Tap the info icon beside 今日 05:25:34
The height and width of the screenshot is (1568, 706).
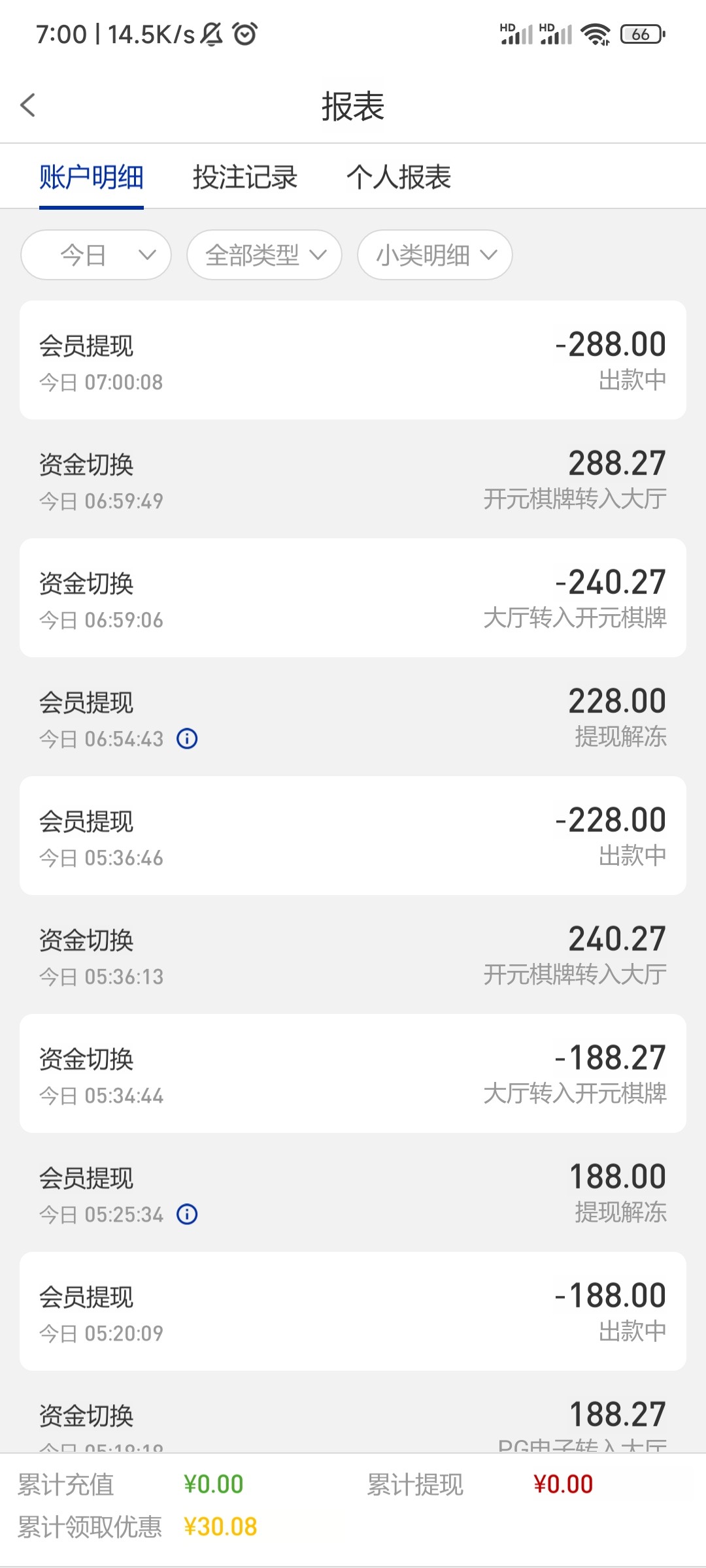pyautogui.click(x=188, y=1215)
